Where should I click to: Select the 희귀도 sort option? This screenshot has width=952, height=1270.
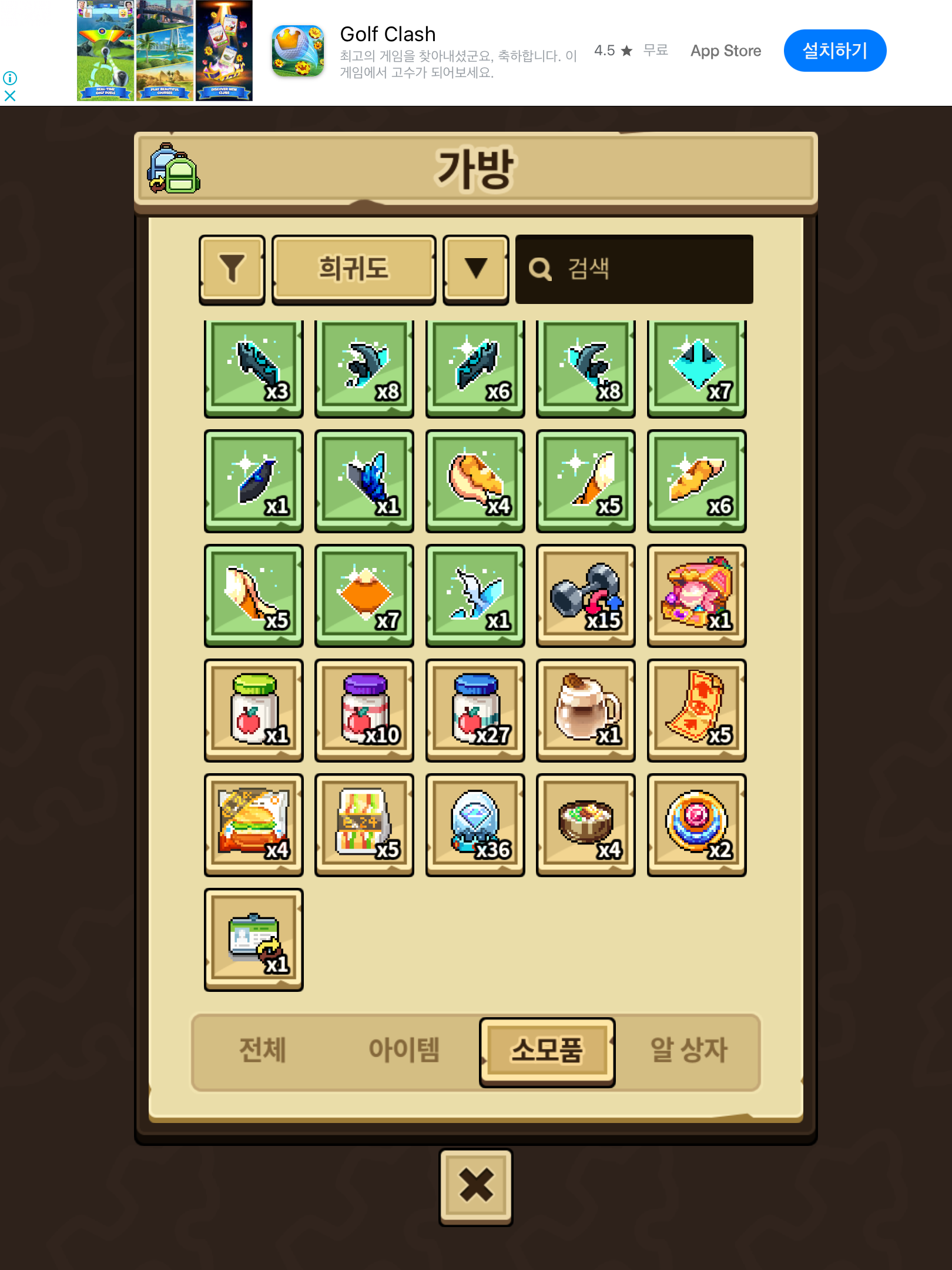pos(354,269)
